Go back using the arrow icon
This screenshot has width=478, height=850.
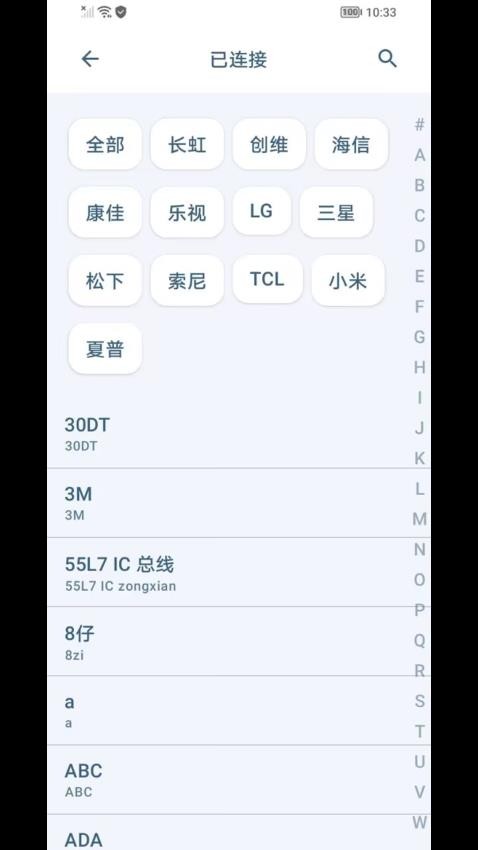click(90, 59)
